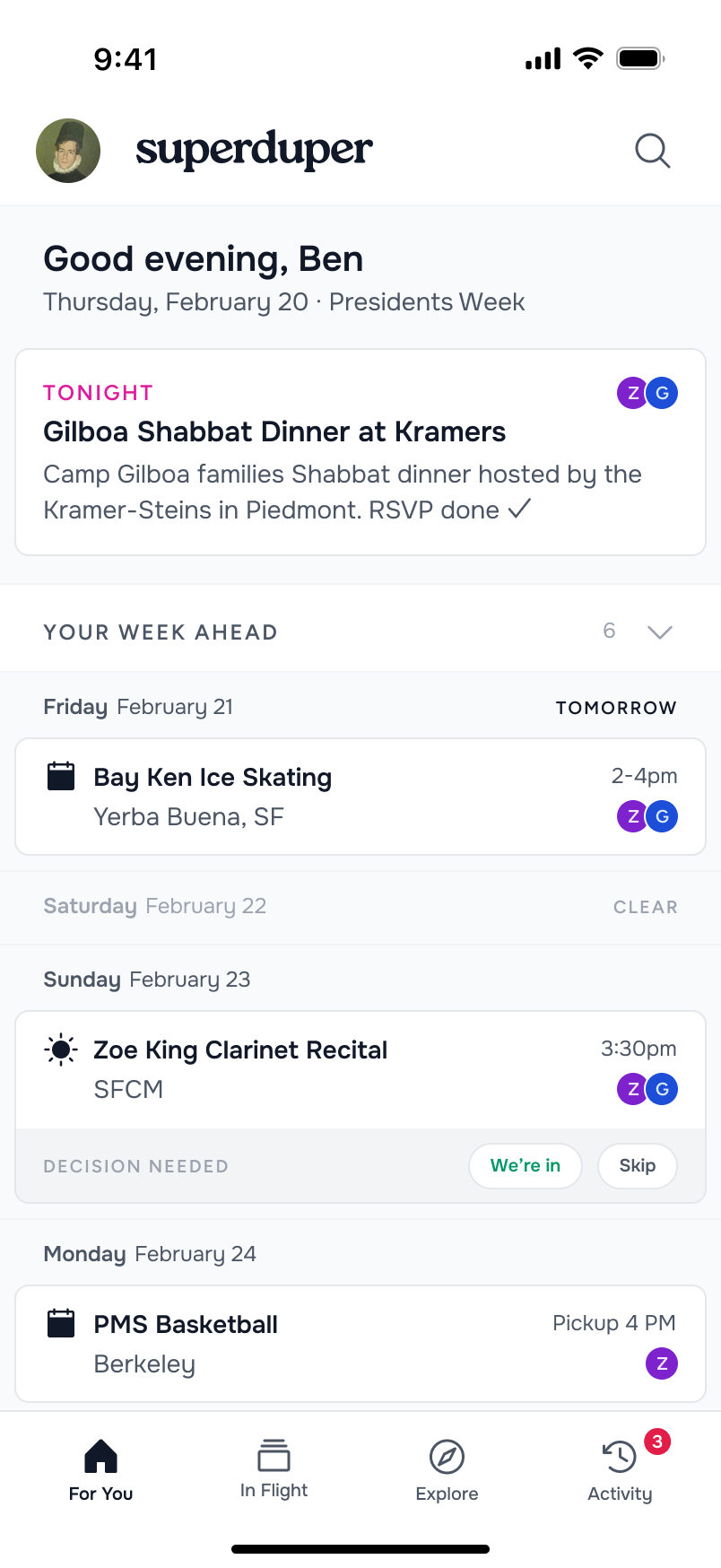Tap the Z avatar on the Shabbat dinner card
This screenshot has width=721, height=1568.
click(x=633, y=392)
